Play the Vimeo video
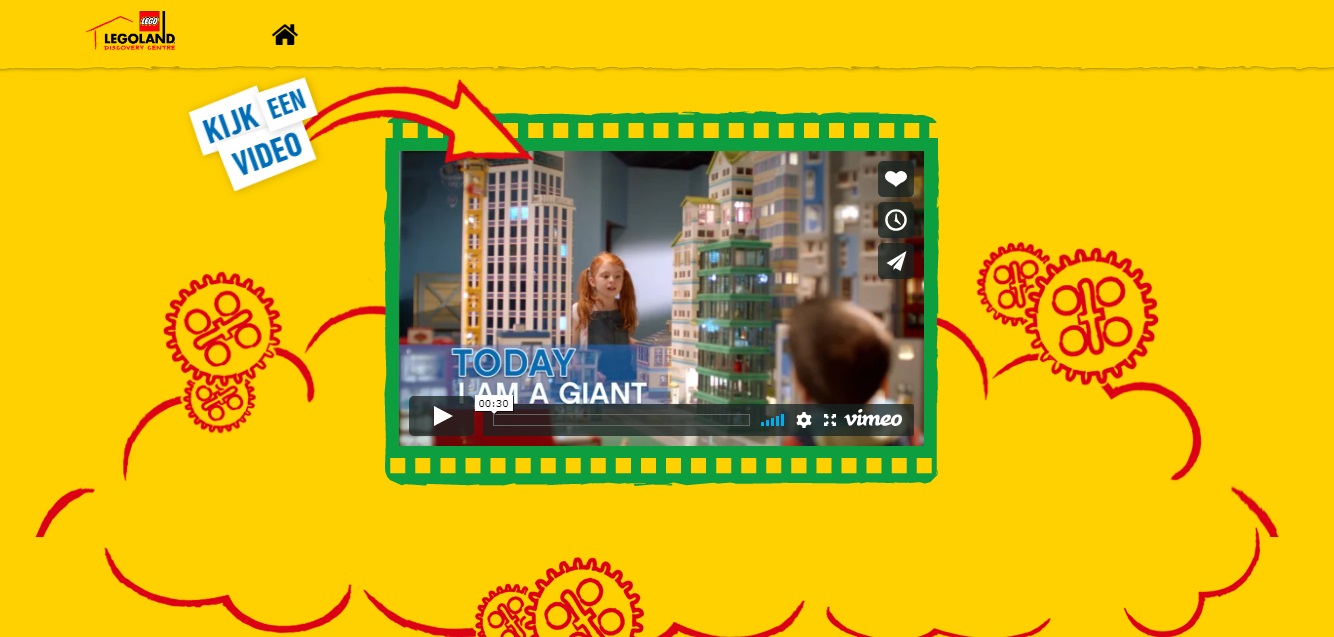Viewport: 1334px width, 637px height. [x=442, y=417]
